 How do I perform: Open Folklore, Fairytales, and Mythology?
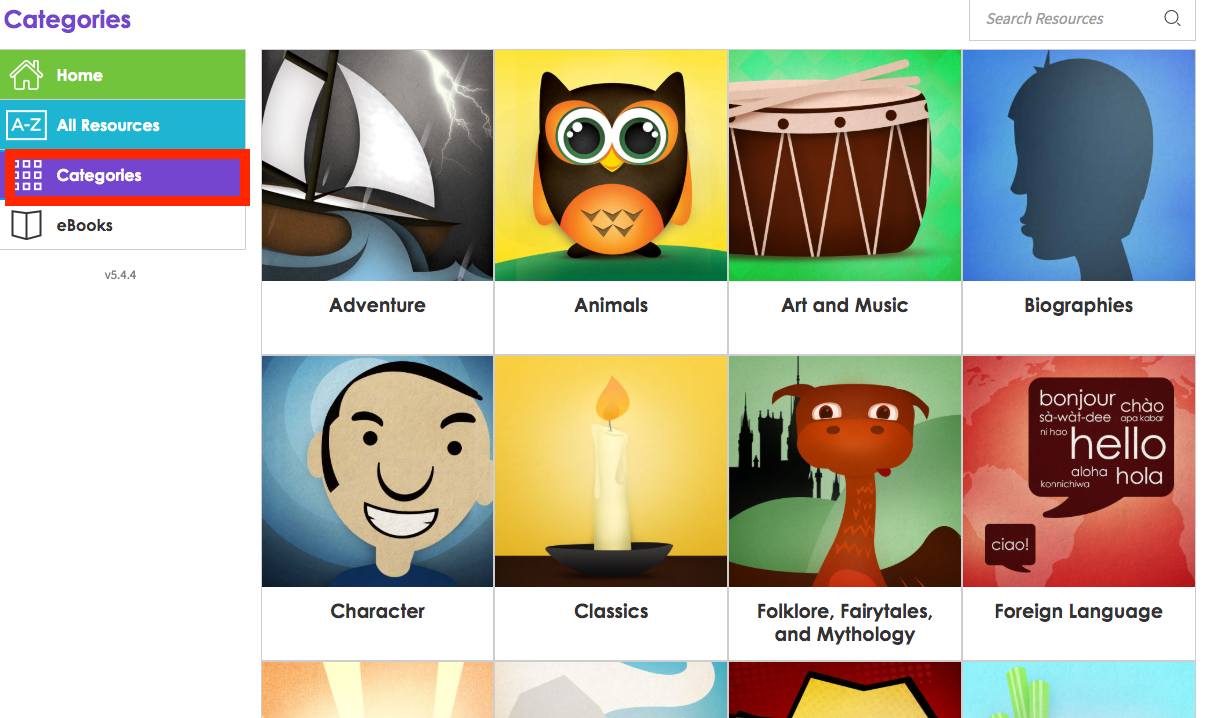coord(844,505)
